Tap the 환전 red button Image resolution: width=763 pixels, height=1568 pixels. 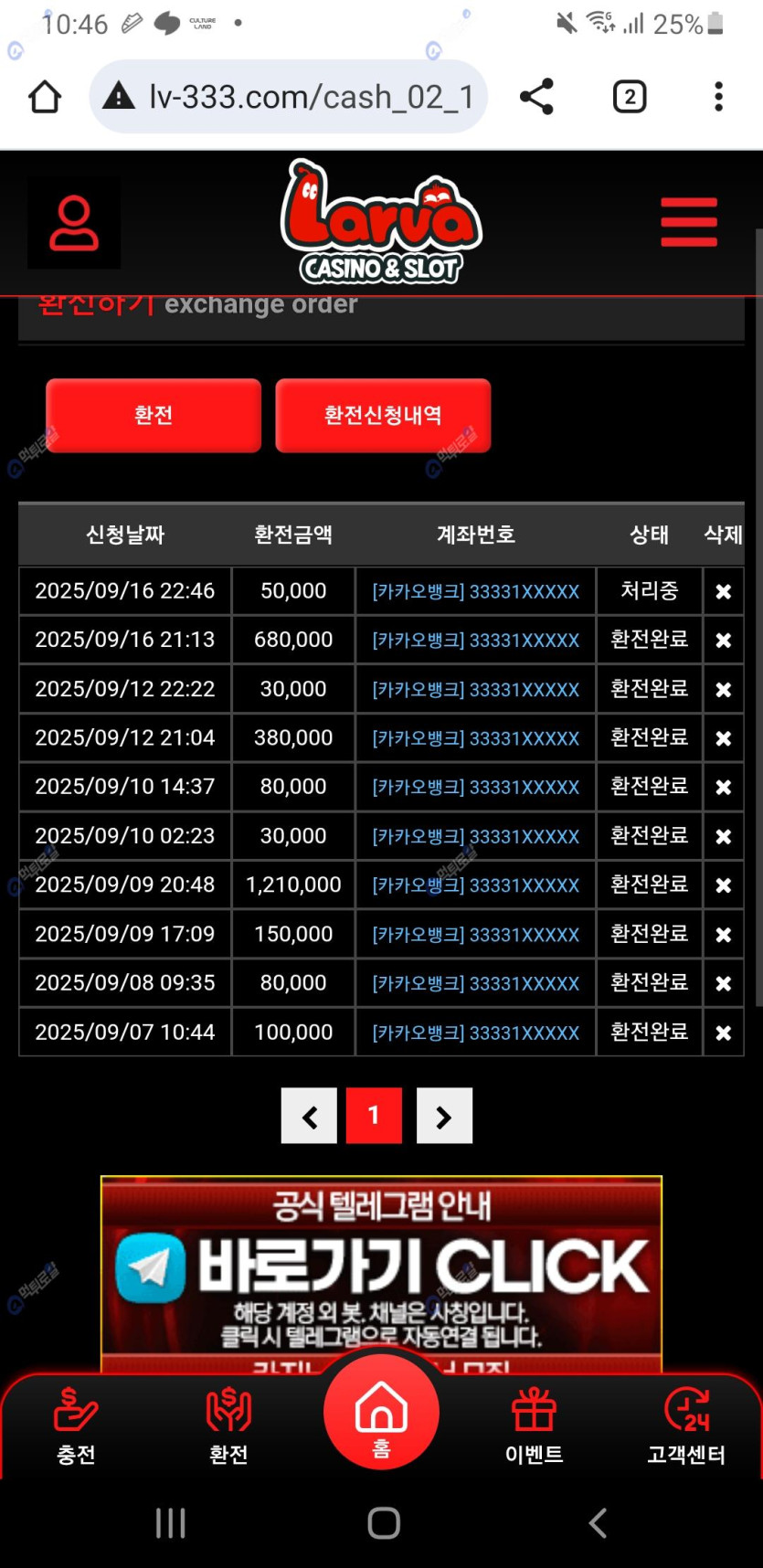(154, 416)
